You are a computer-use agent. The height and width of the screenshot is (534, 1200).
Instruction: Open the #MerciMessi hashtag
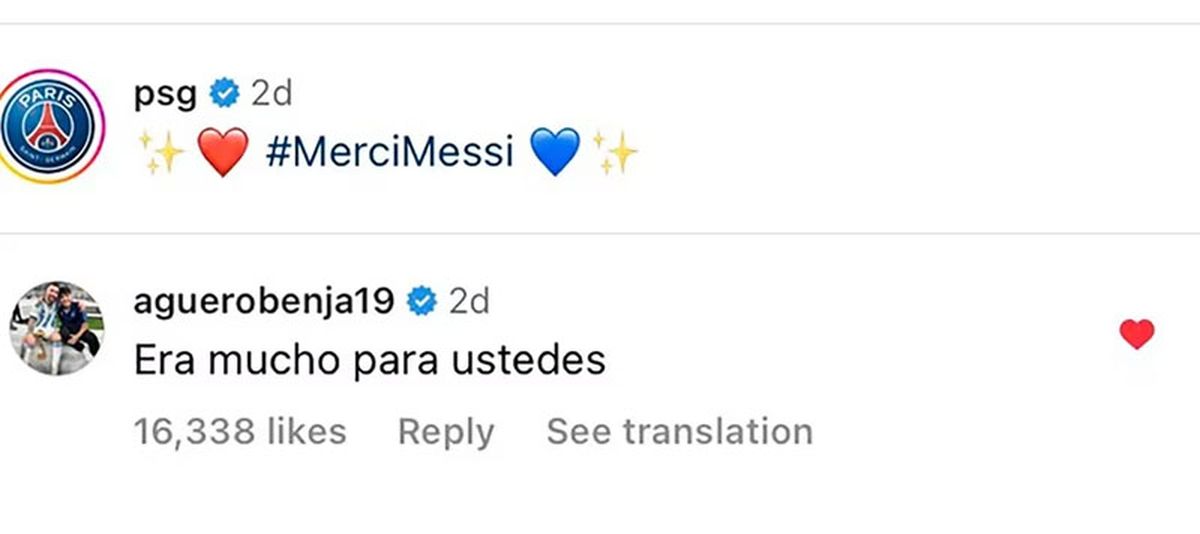(389, 154)
